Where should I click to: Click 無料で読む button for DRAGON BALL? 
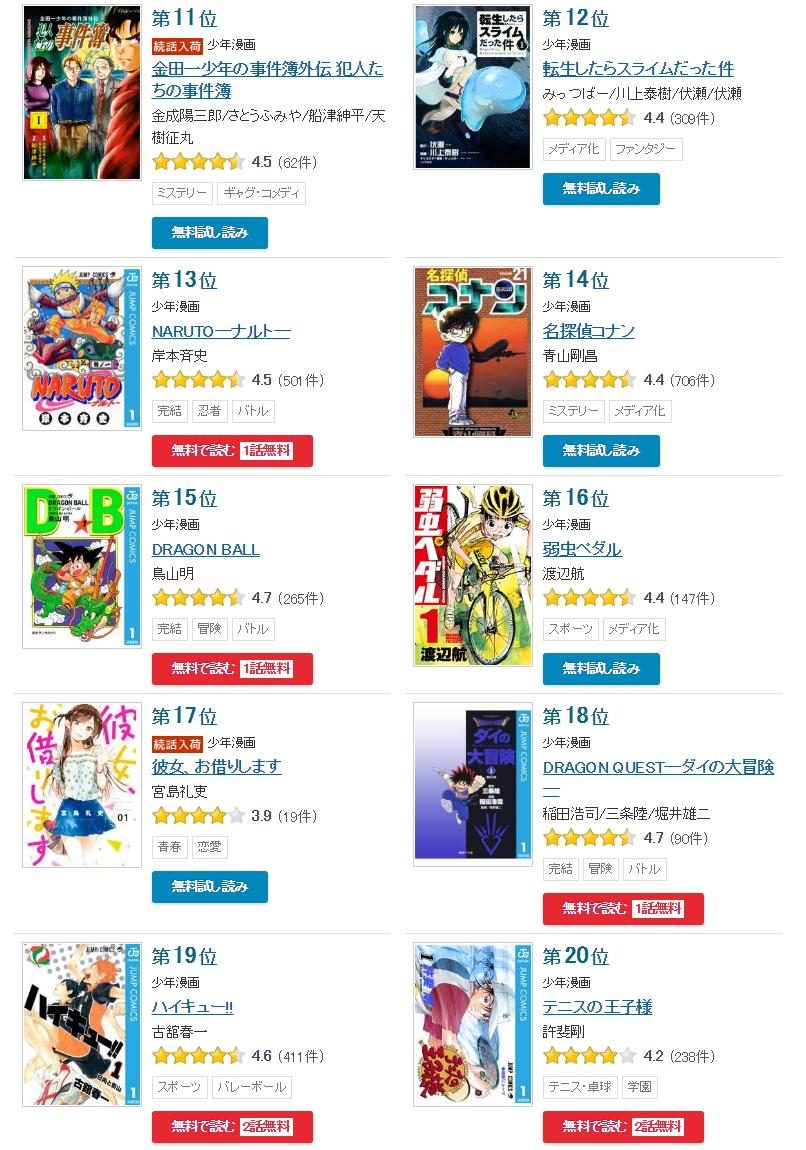point(232,668)
